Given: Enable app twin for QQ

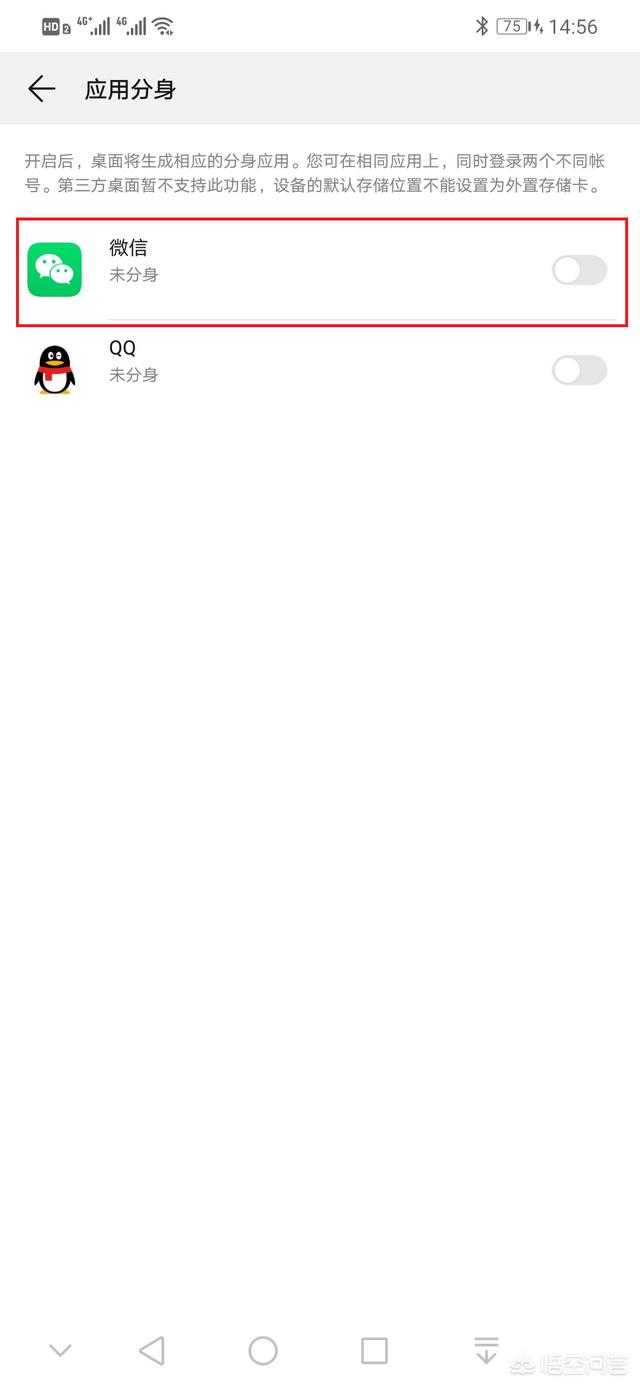Looking at the screenshot, I should pos(579,370).
